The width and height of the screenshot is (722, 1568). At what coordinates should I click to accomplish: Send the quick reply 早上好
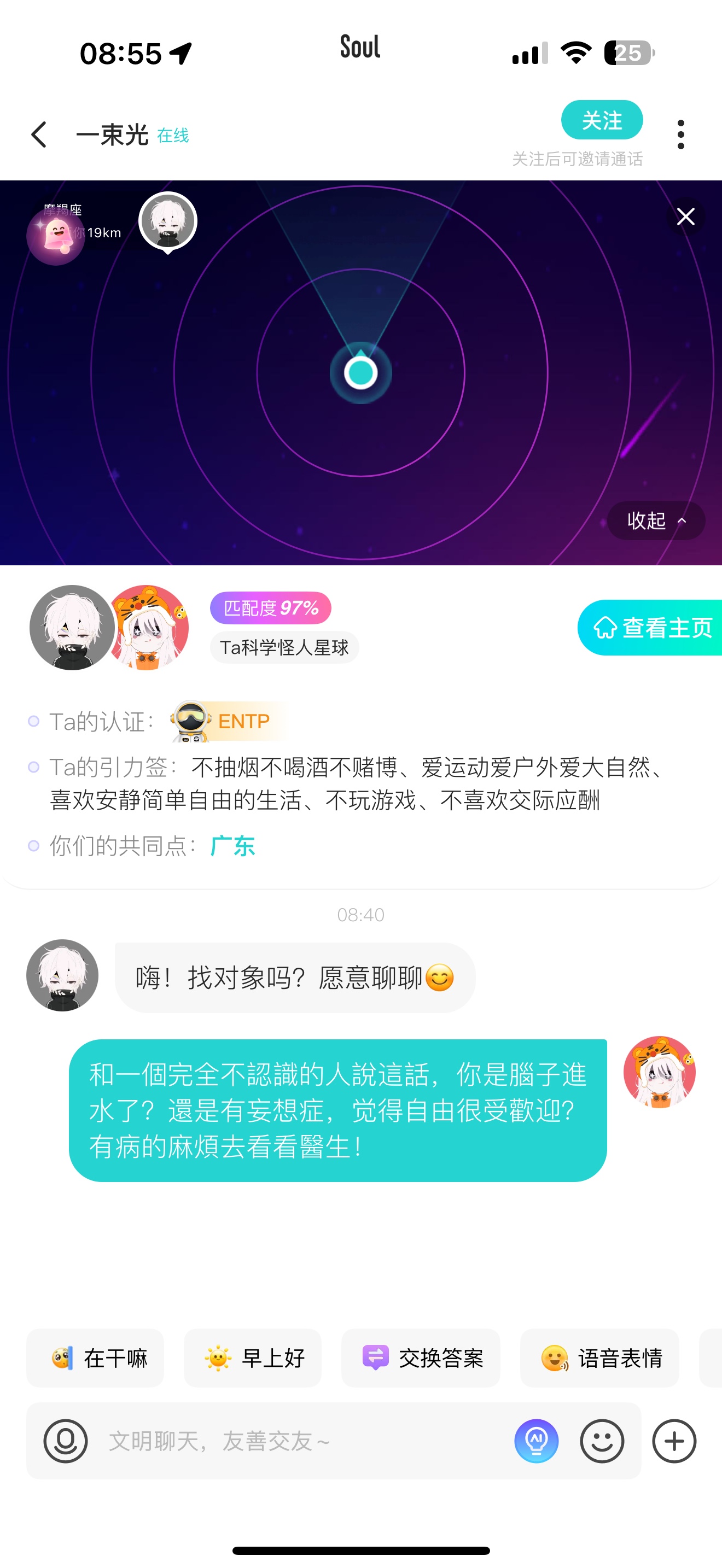[253, 1358]
